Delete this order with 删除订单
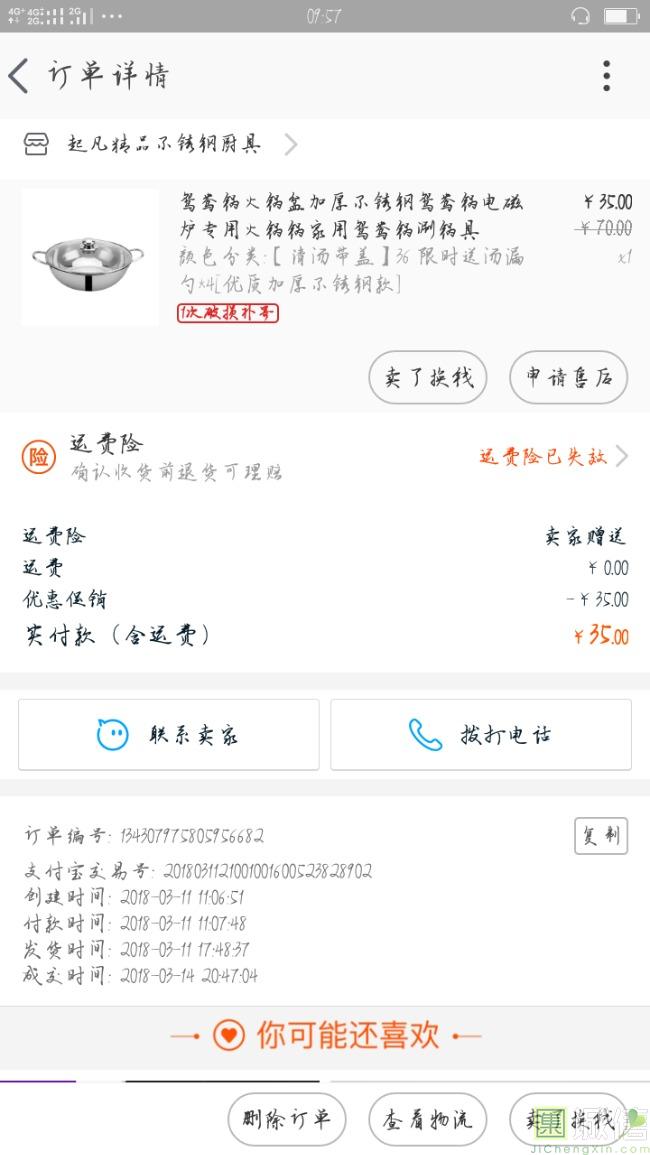This screenshot has width=650, height=1155. [287, 1119]
